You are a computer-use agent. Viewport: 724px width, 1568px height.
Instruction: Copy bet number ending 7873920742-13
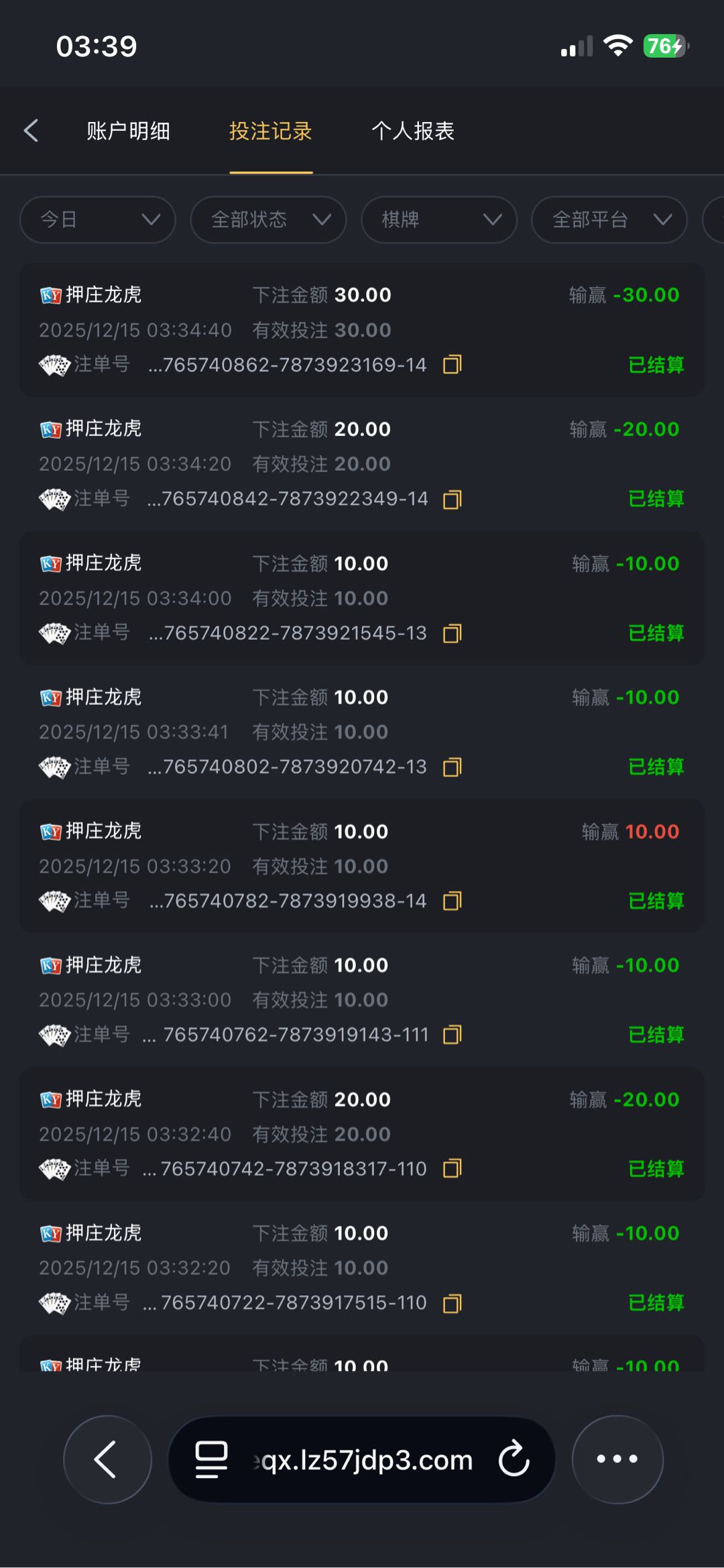pyautogui.click(x=452, y=767)
